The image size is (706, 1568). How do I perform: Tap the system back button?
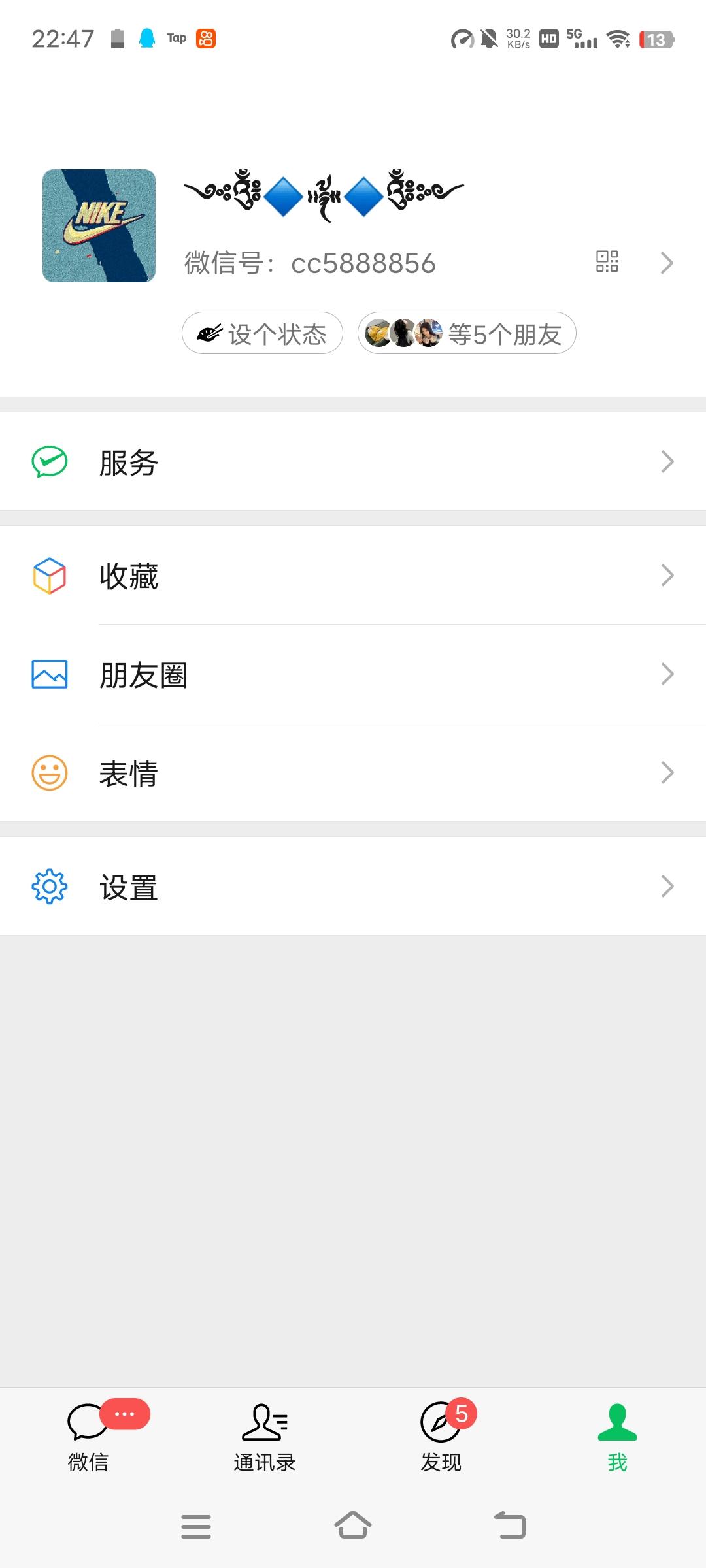point(510,1526)
